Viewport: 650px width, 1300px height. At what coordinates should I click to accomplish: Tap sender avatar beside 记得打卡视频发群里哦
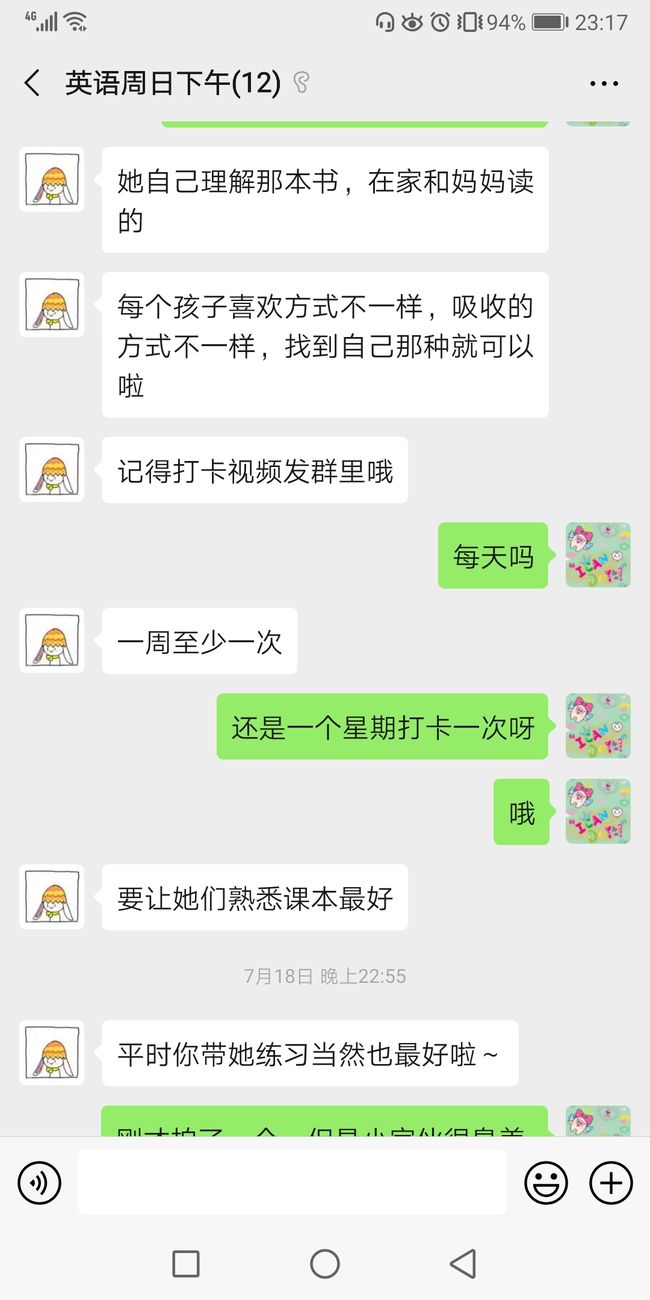[x=52, y=469]
